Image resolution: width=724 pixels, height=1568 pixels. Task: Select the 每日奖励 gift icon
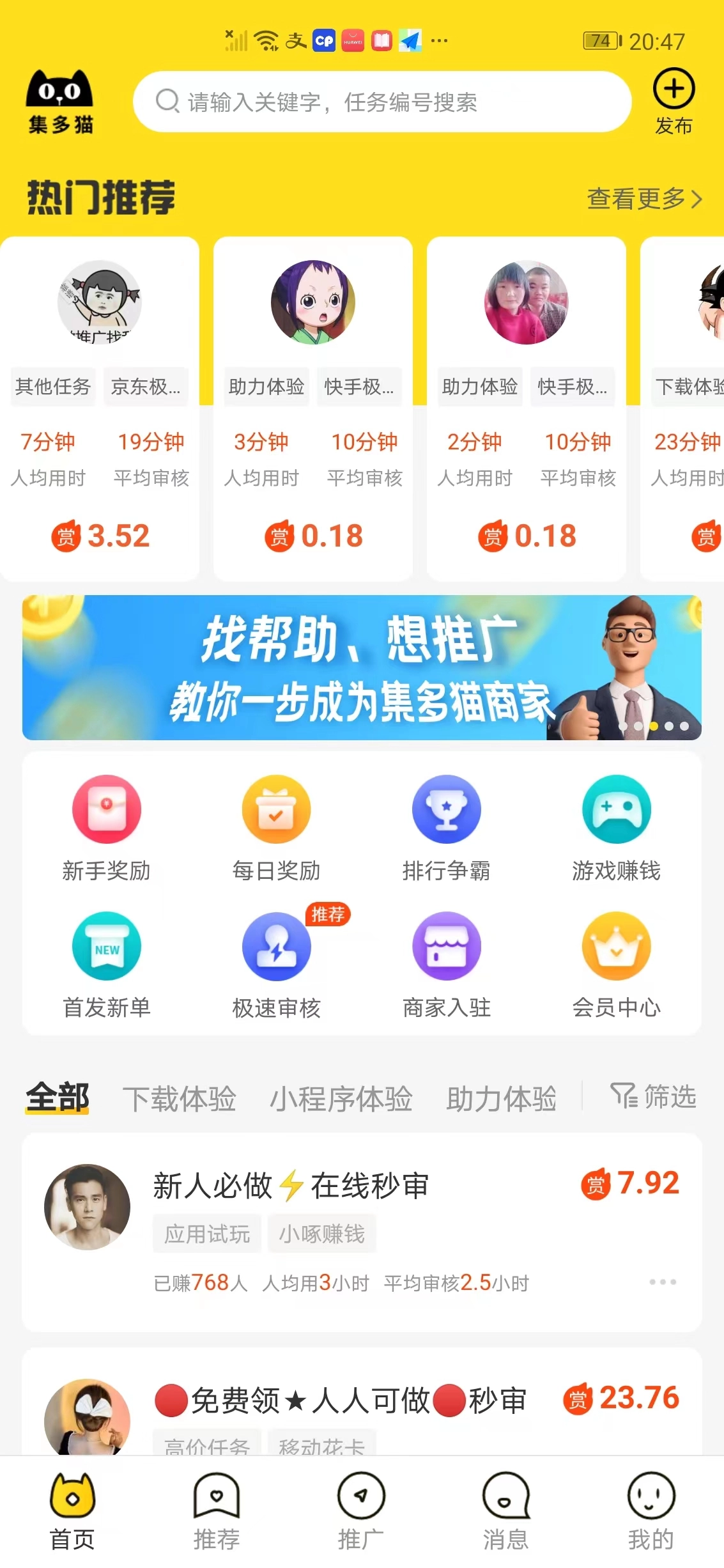[276, 809]
